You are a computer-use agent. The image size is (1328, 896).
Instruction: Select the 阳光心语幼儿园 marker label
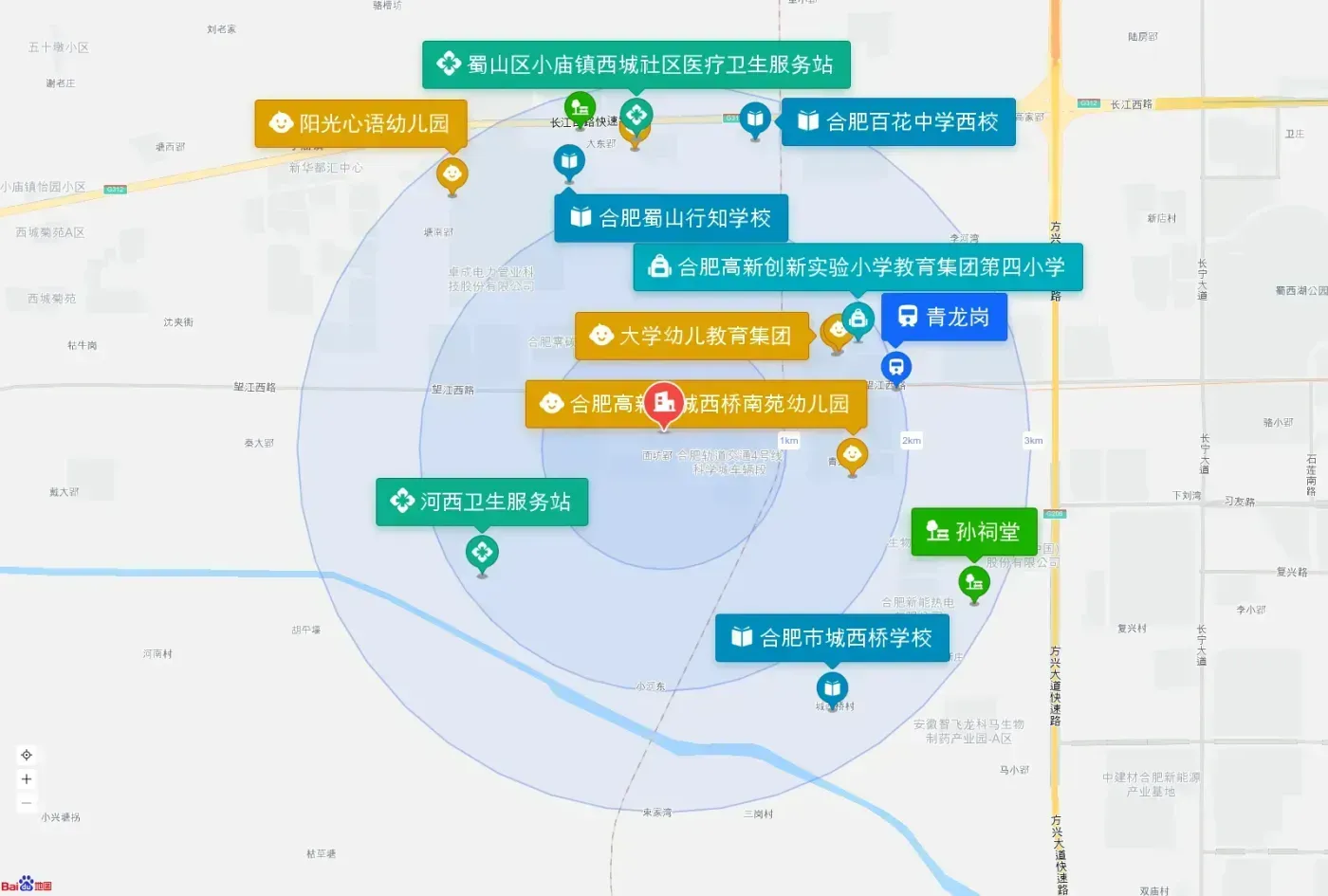click(x=360, y=123)
